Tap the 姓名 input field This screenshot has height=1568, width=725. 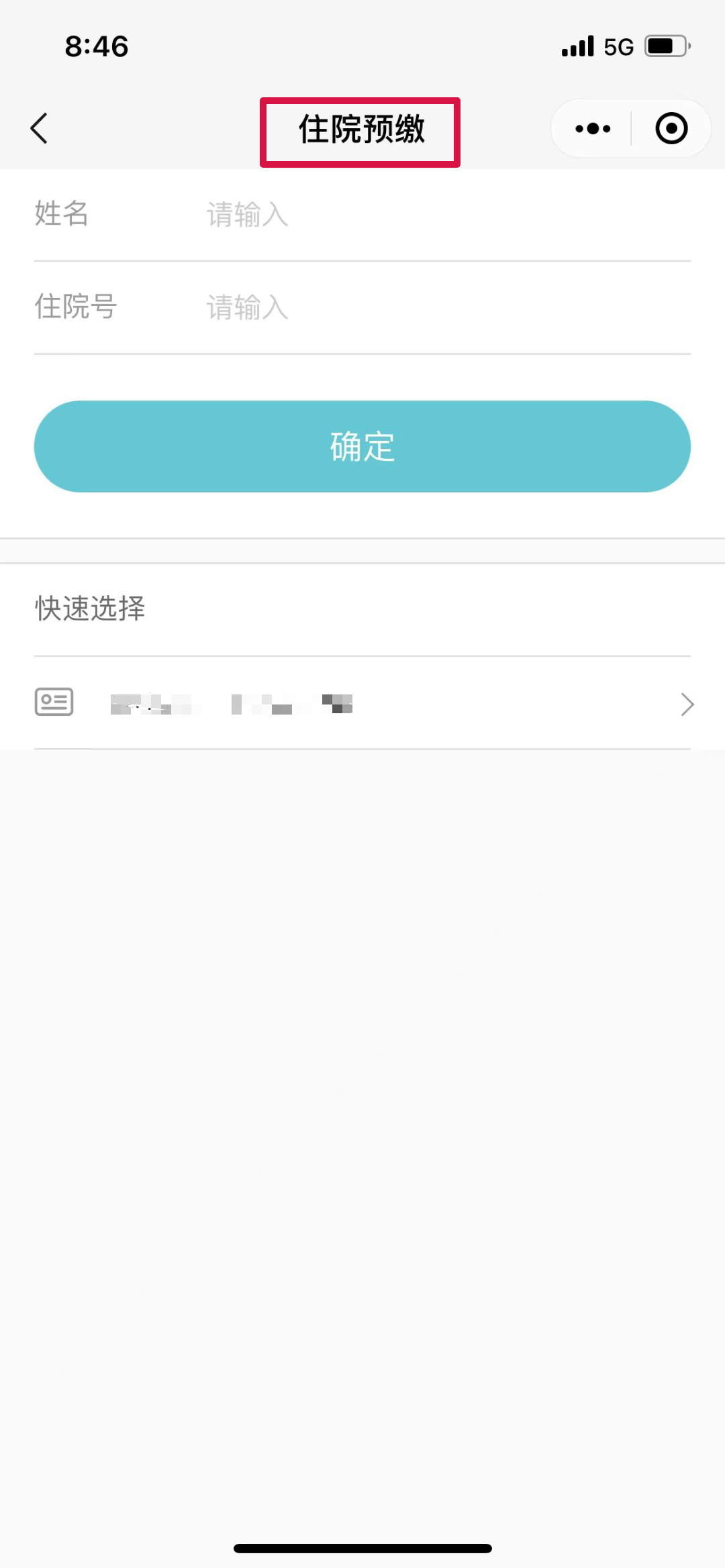[x=448, y=215]
